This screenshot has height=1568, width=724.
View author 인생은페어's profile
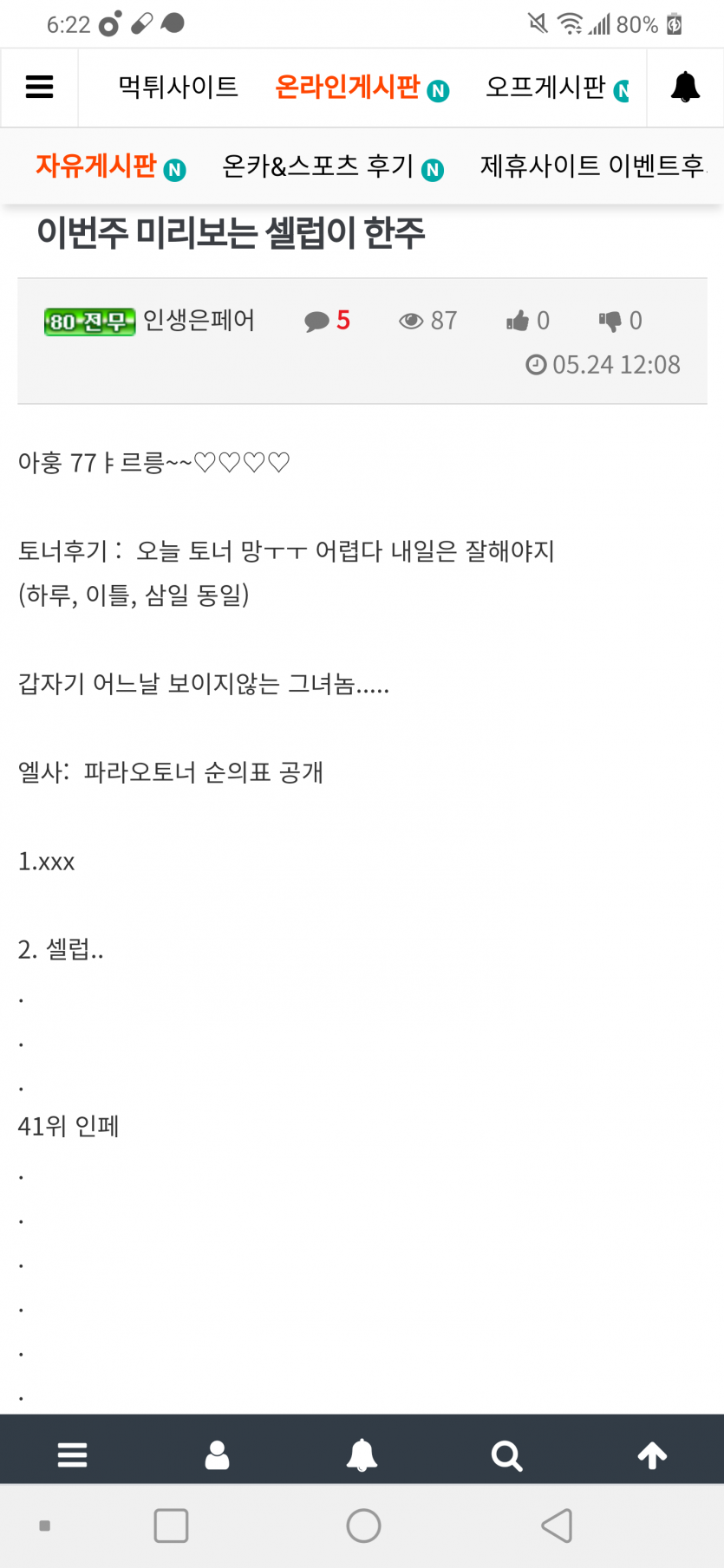click(x=199, y=321)
